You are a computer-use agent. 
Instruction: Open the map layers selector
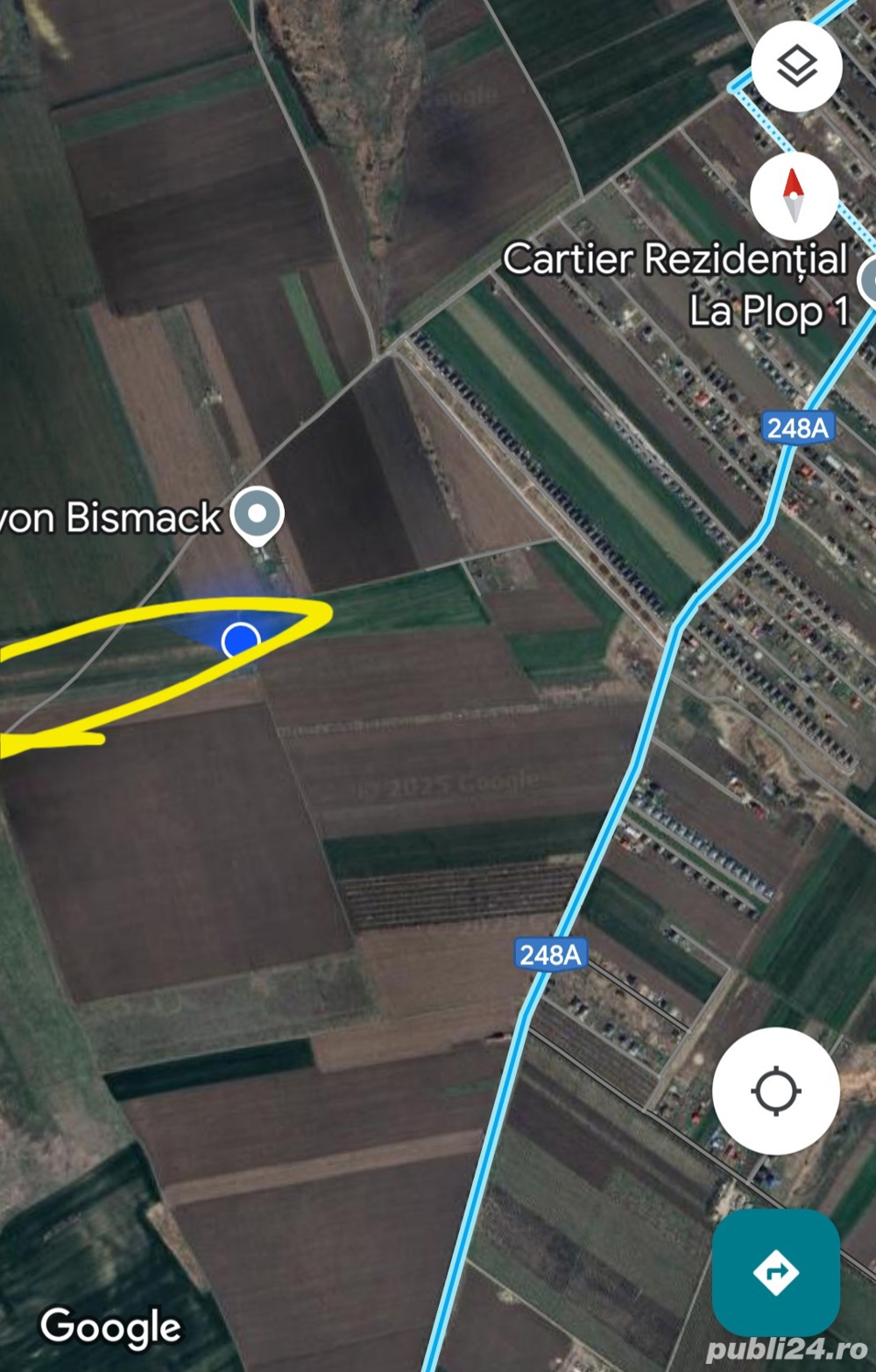(x=796, y=67)
